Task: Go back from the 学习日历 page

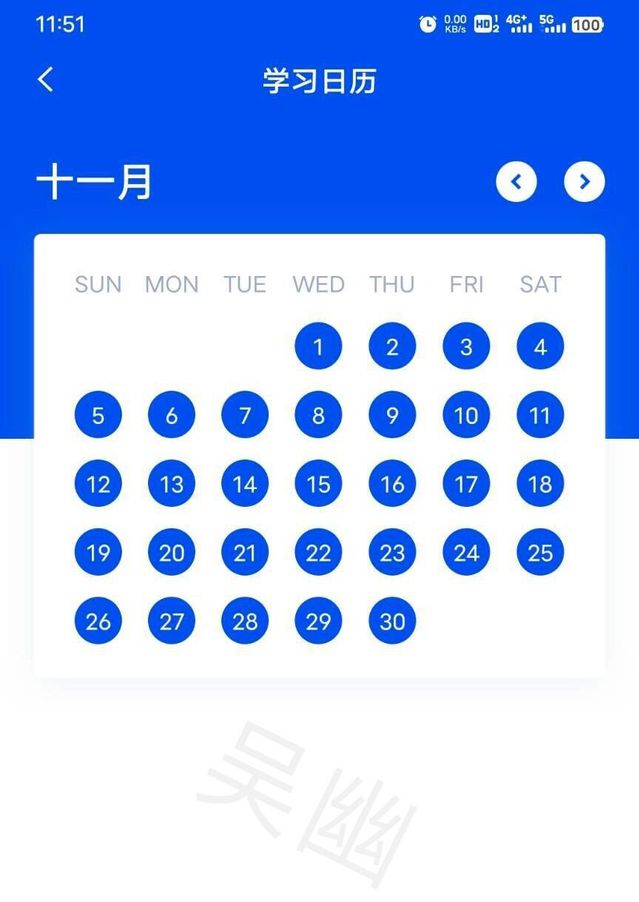Action: pyautogui.click(x=46, y=80)
